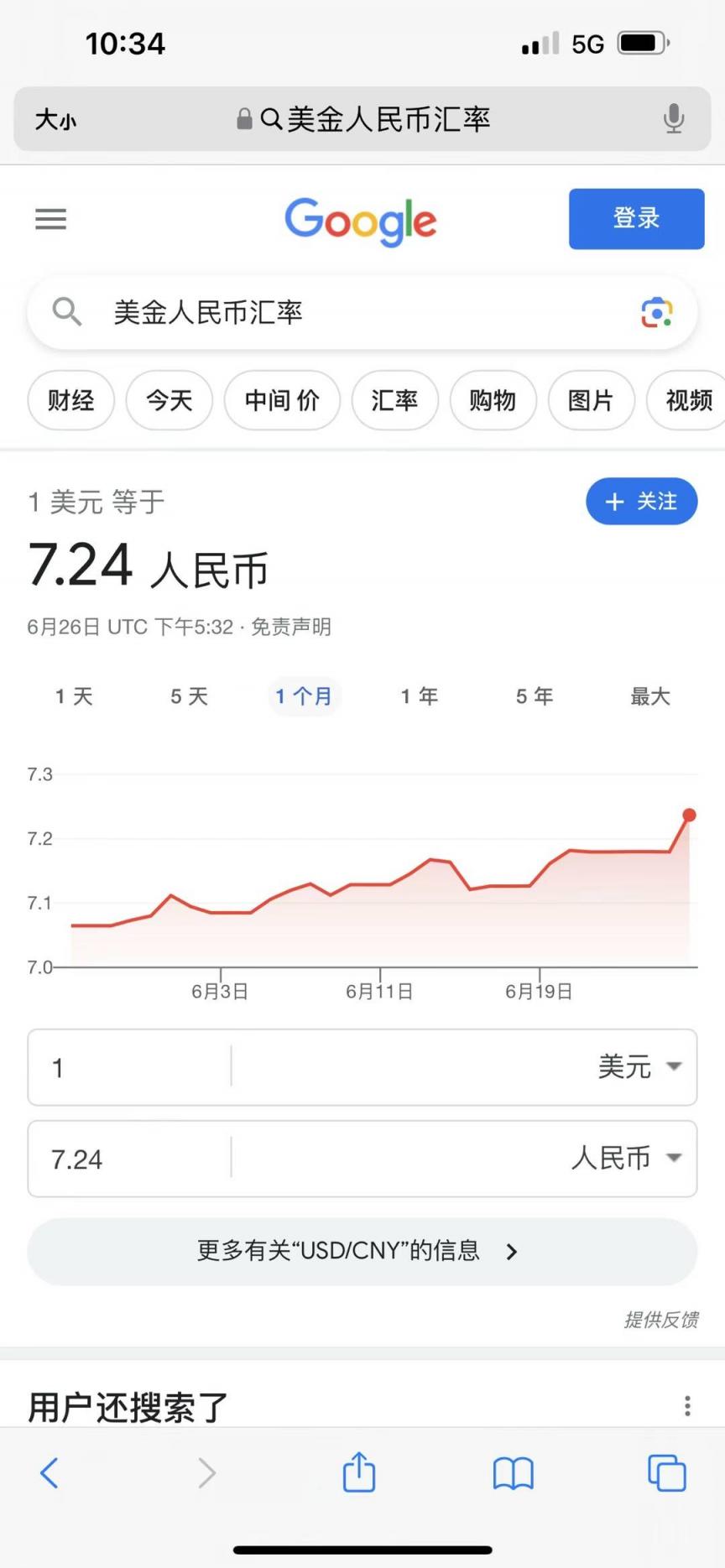Edit the amount field showing 7.24
The image size is (725, 1568).
click(129, 1159)
